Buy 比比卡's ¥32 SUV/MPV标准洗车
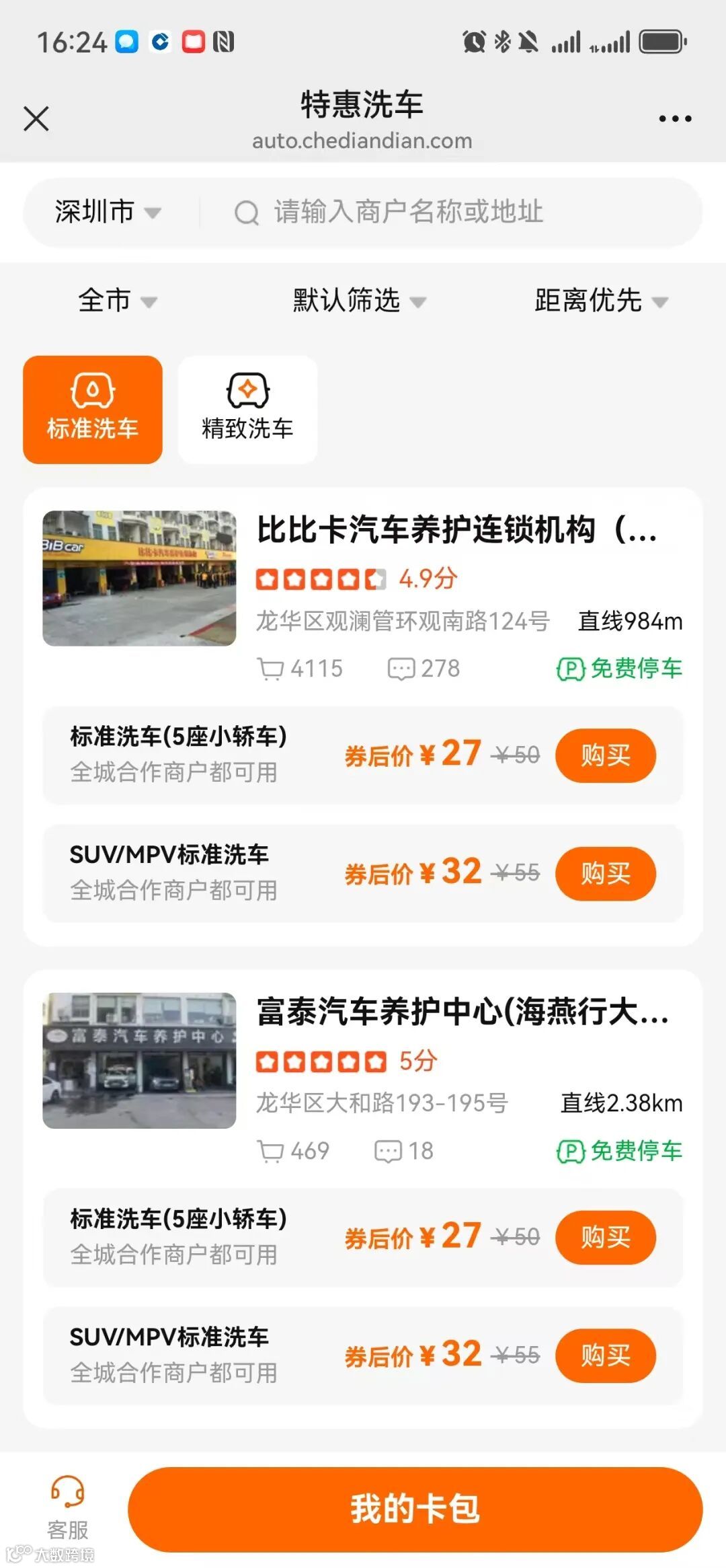Screen dimensions: 726x1568 [x=605, y=874]
